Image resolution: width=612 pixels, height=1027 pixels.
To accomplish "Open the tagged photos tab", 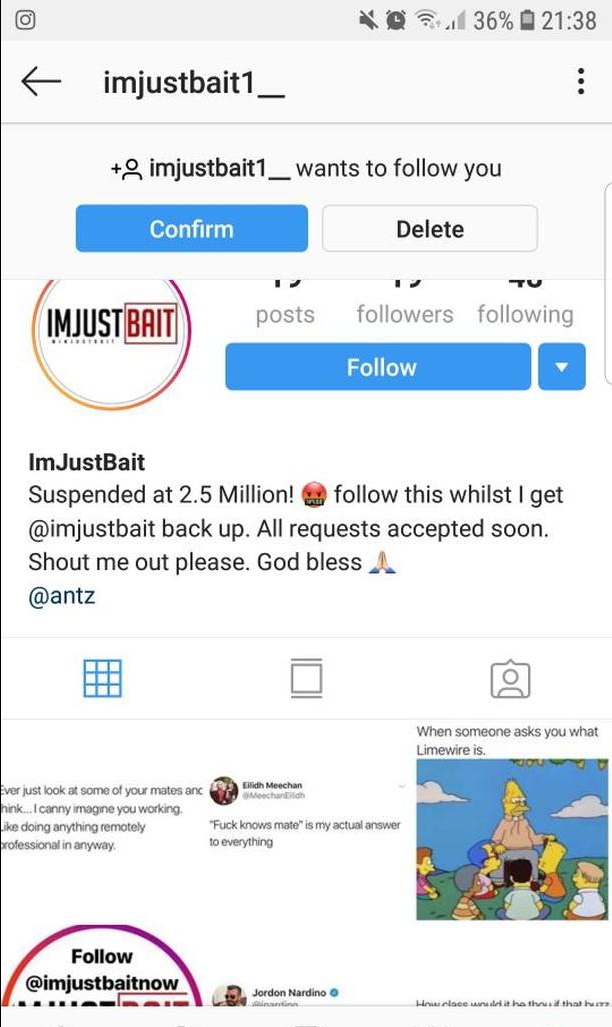I will (x=510, y=679).
